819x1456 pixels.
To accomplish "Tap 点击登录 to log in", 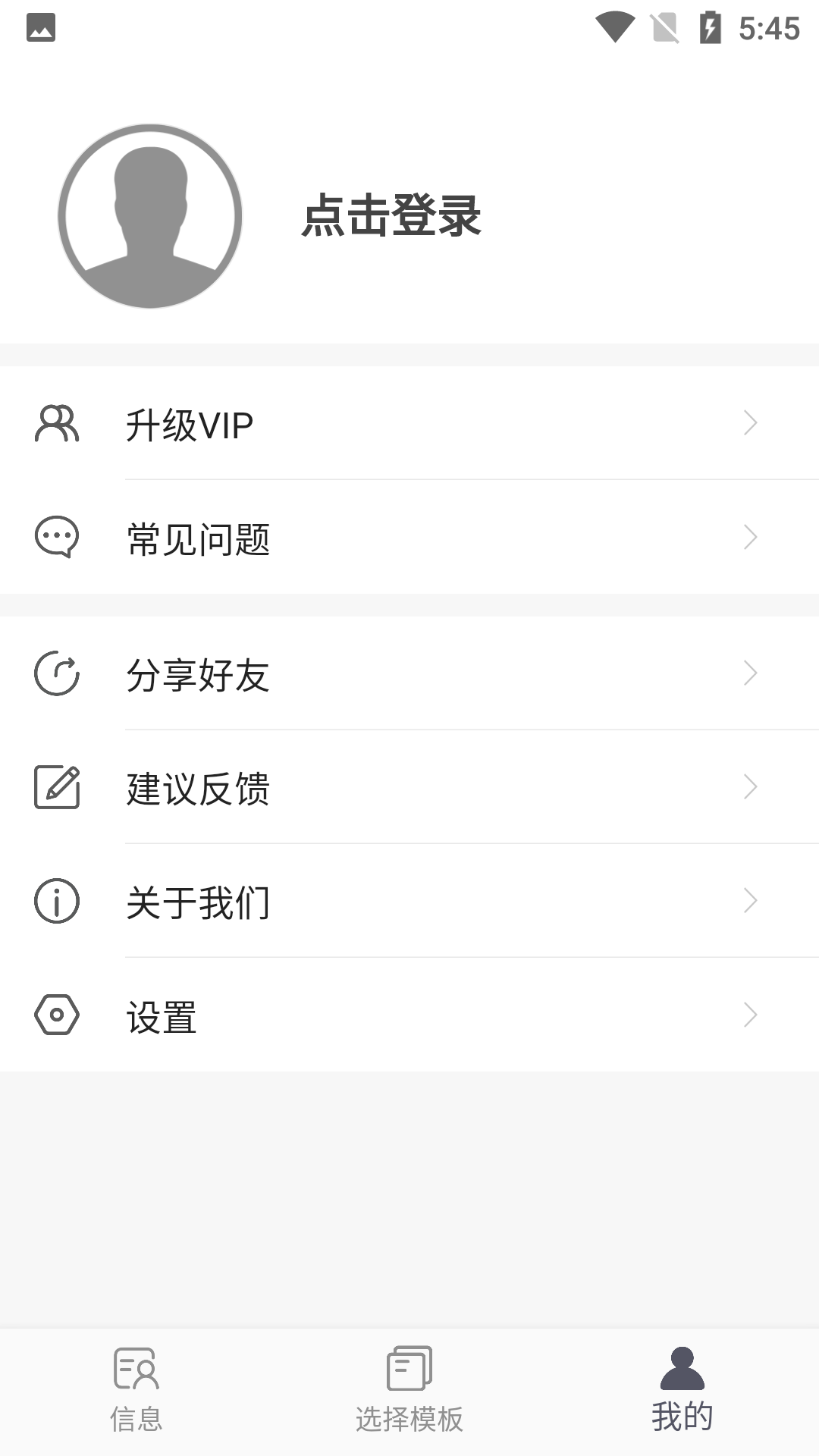I will click(391, 216).
